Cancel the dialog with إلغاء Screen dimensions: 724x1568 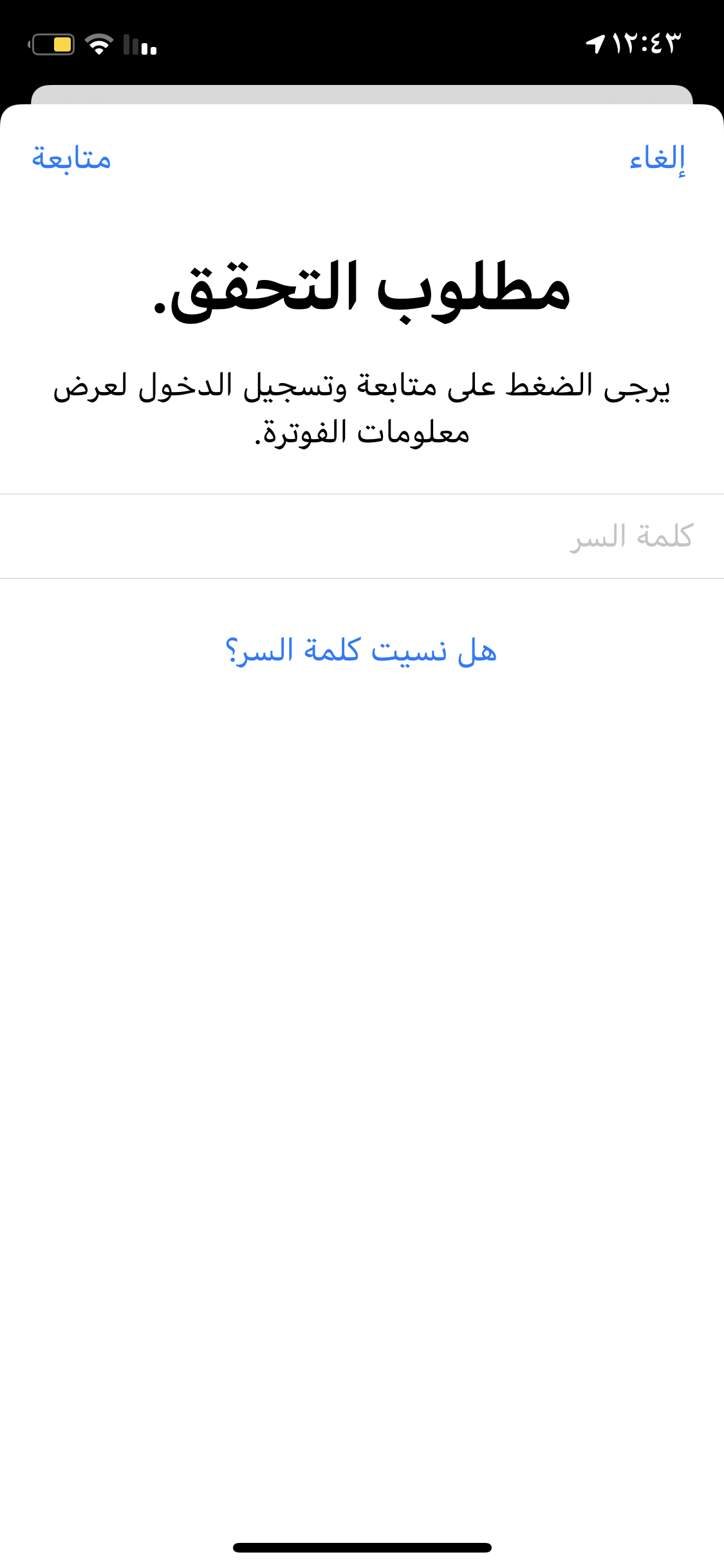pos(657,158)
